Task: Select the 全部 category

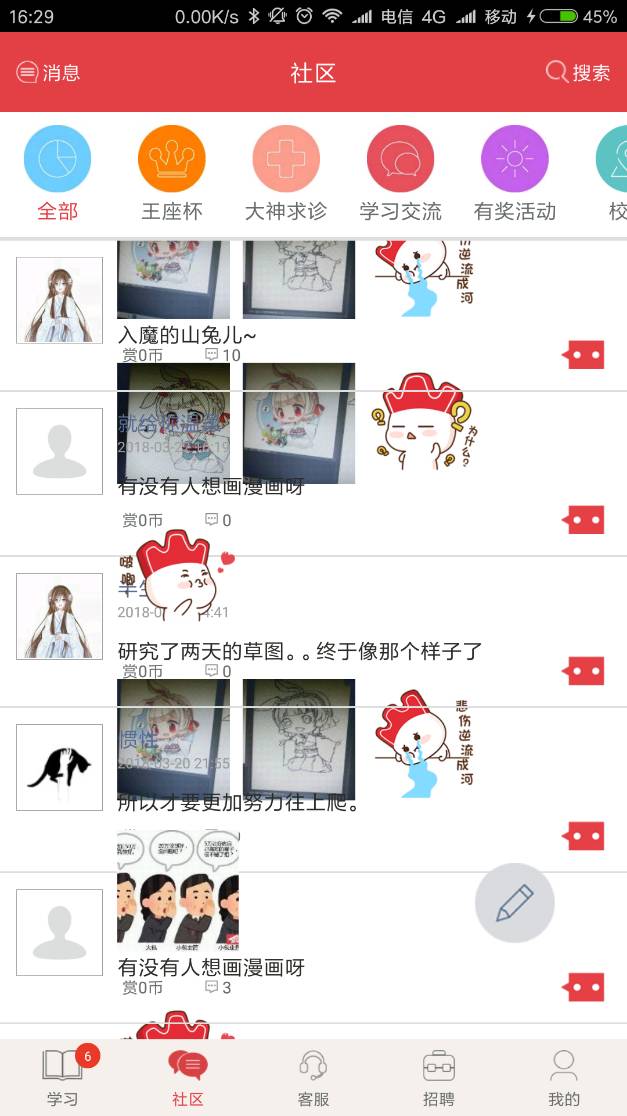Action: point(57,176)
